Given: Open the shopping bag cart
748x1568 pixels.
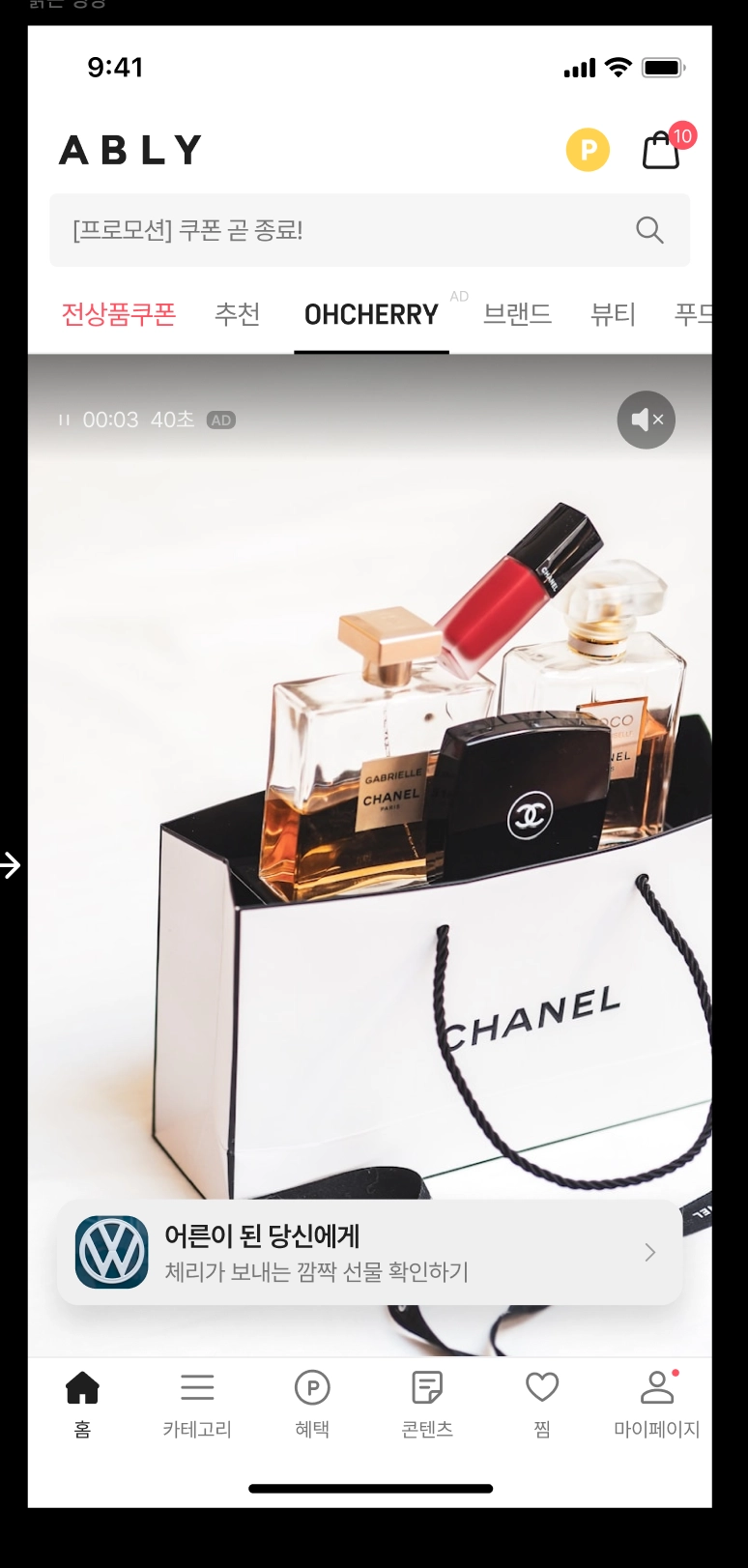Looking at the screenshot, I should point(662,151).
